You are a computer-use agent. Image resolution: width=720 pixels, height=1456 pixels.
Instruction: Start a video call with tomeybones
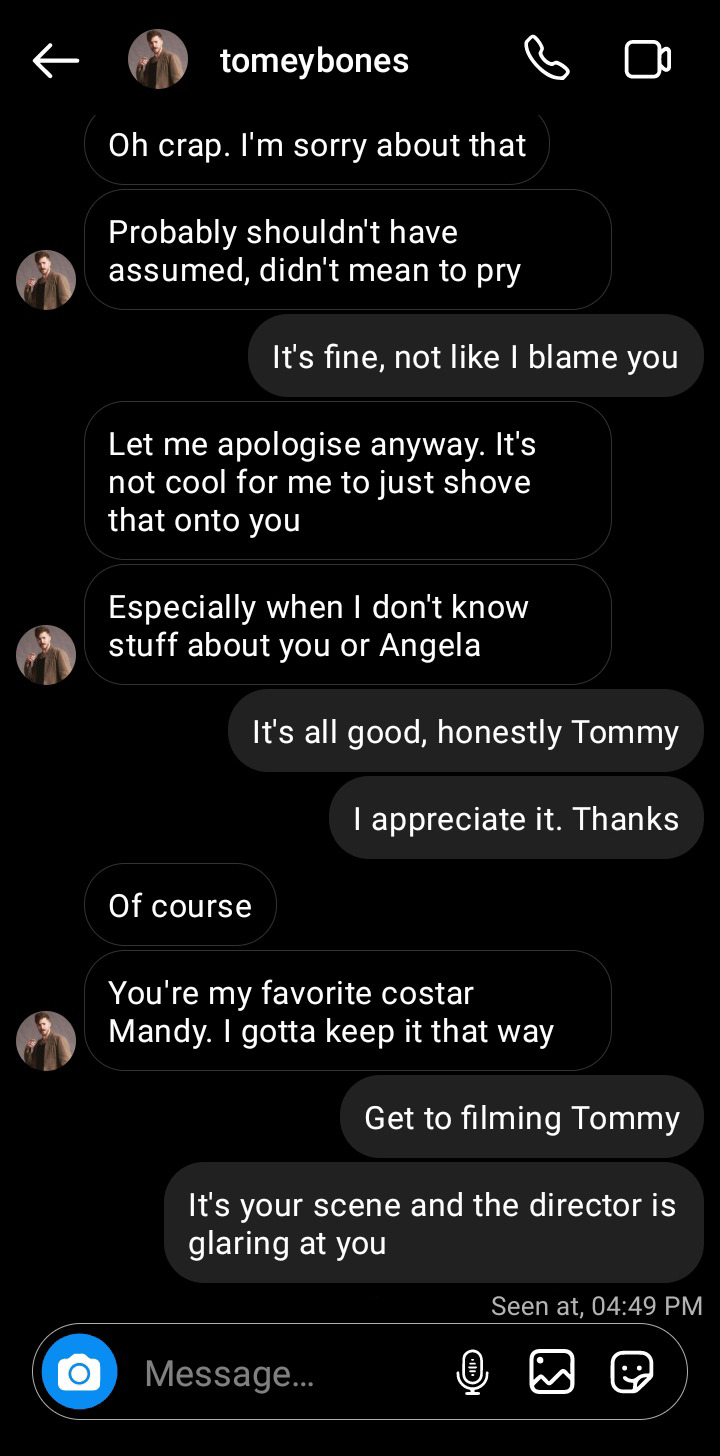(x=647, y=60)
